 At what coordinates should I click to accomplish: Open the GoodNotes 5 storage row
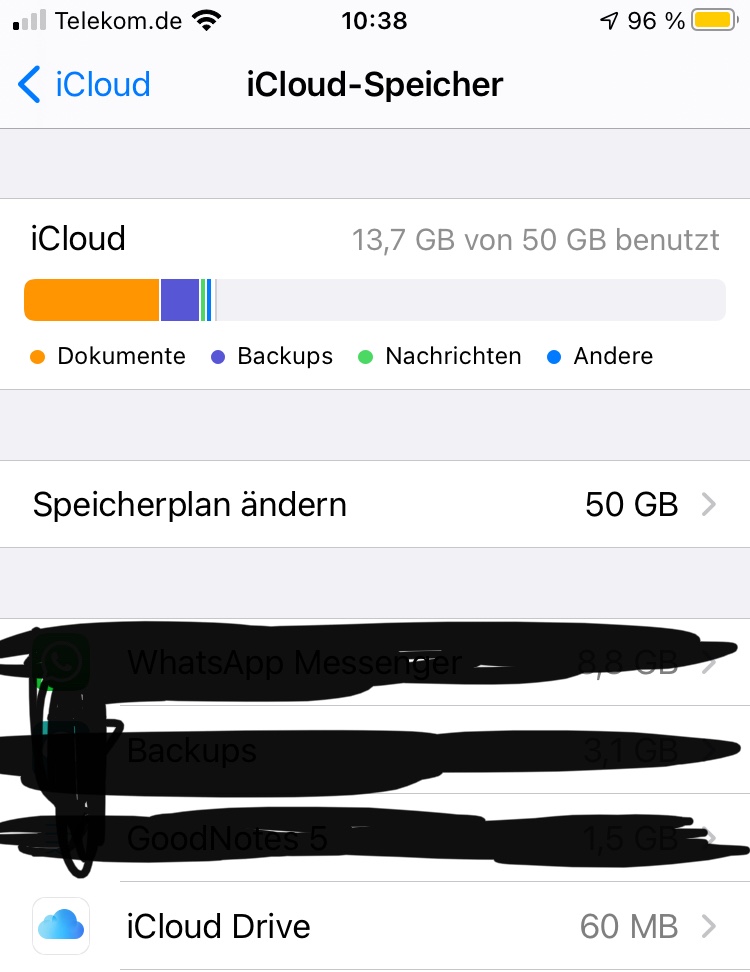pos(375,838)
